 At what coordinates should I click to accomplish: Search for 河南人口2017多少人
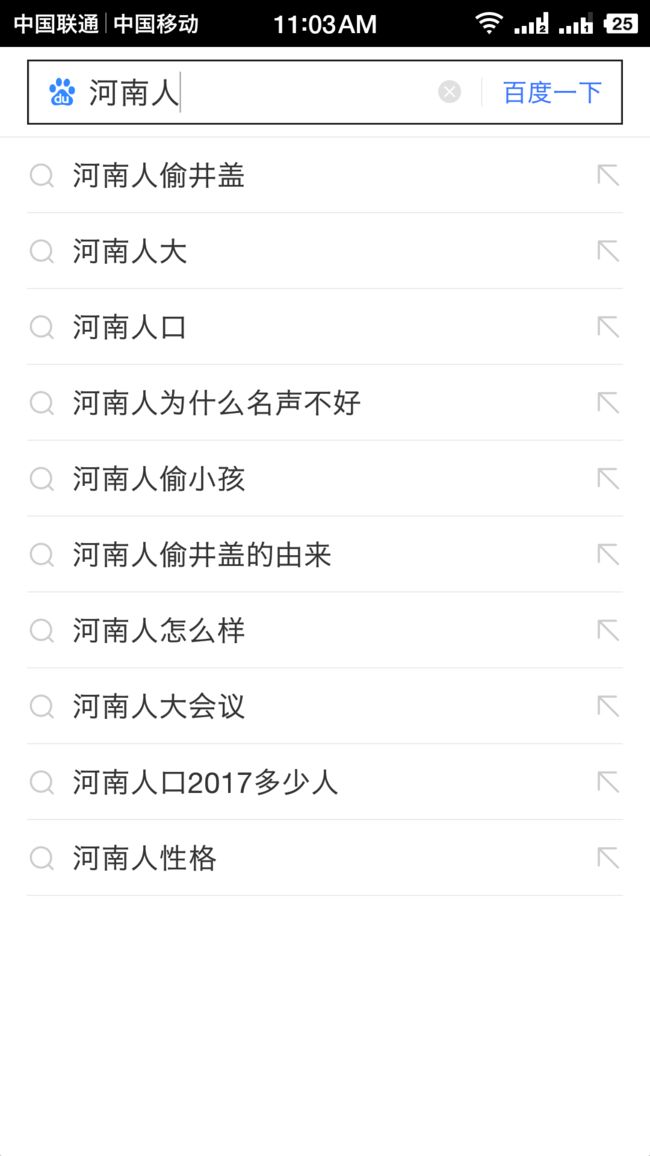click(x=324, y=783)
